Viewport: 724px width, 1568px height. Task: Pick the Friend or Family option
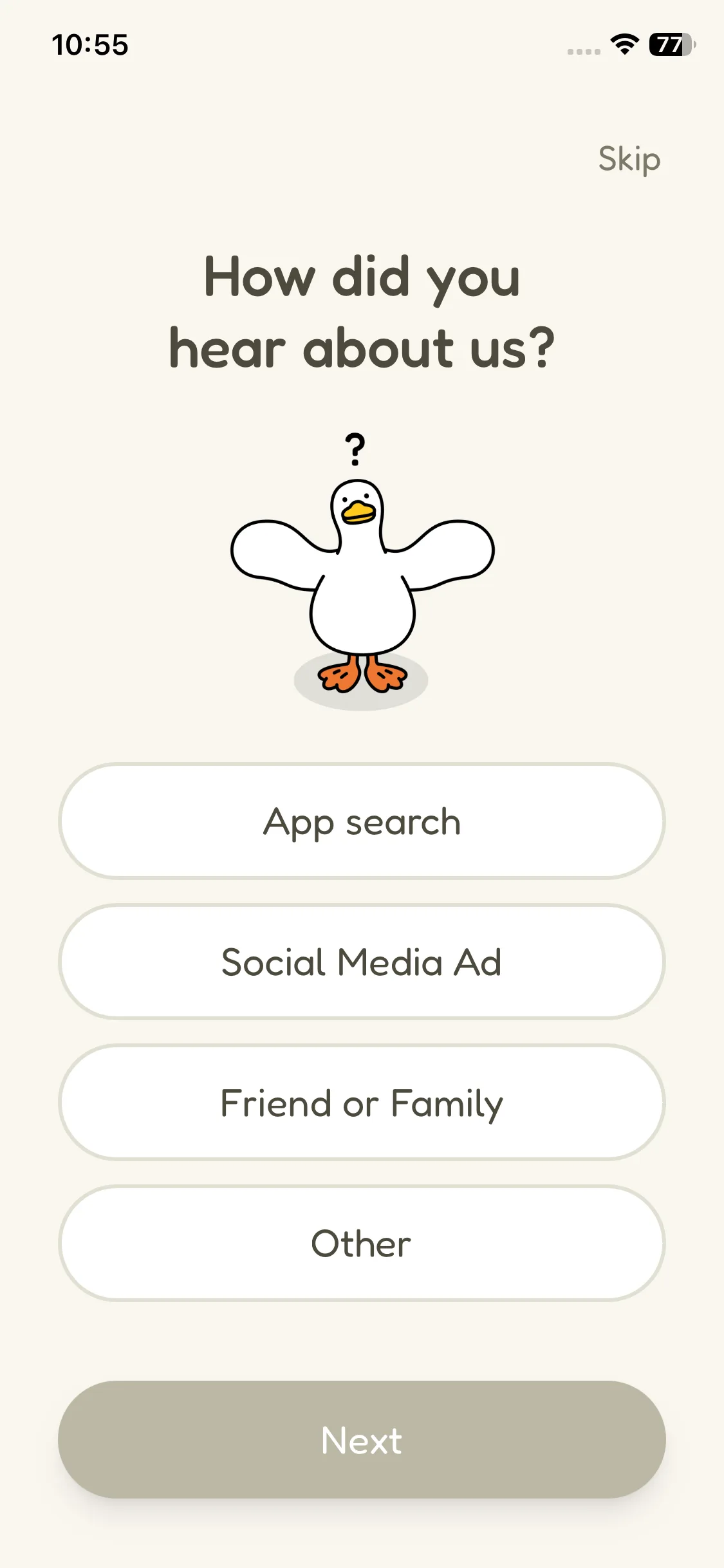tap(362, 1103)
